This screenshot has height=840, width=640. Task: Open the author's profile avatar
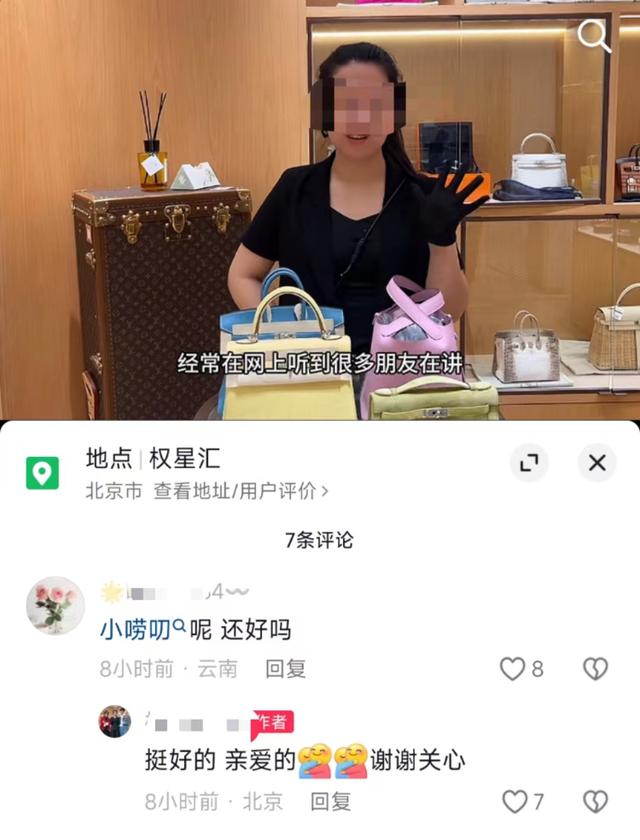[x=114, y=721]
